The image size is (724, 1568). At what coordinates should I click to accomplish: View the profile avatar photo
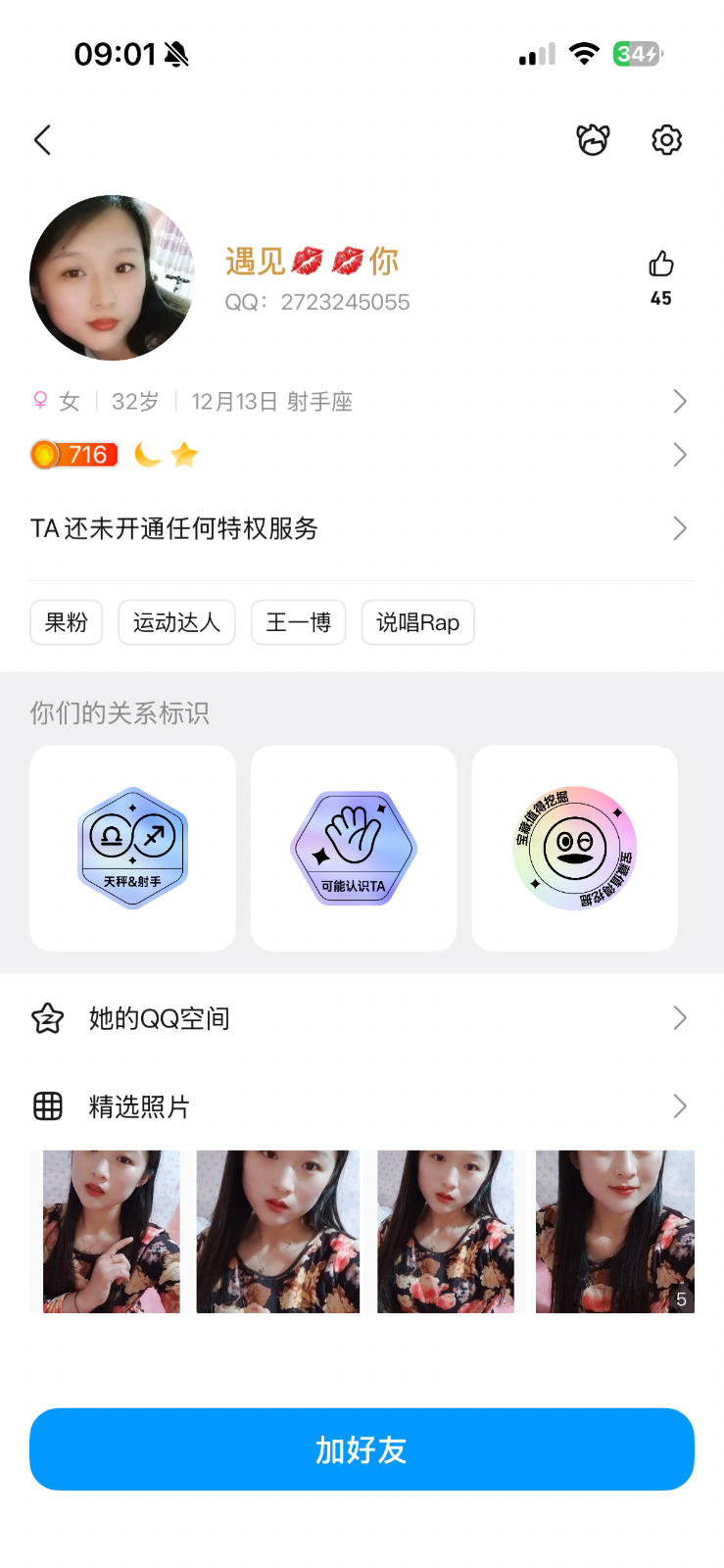pos(113,277)
